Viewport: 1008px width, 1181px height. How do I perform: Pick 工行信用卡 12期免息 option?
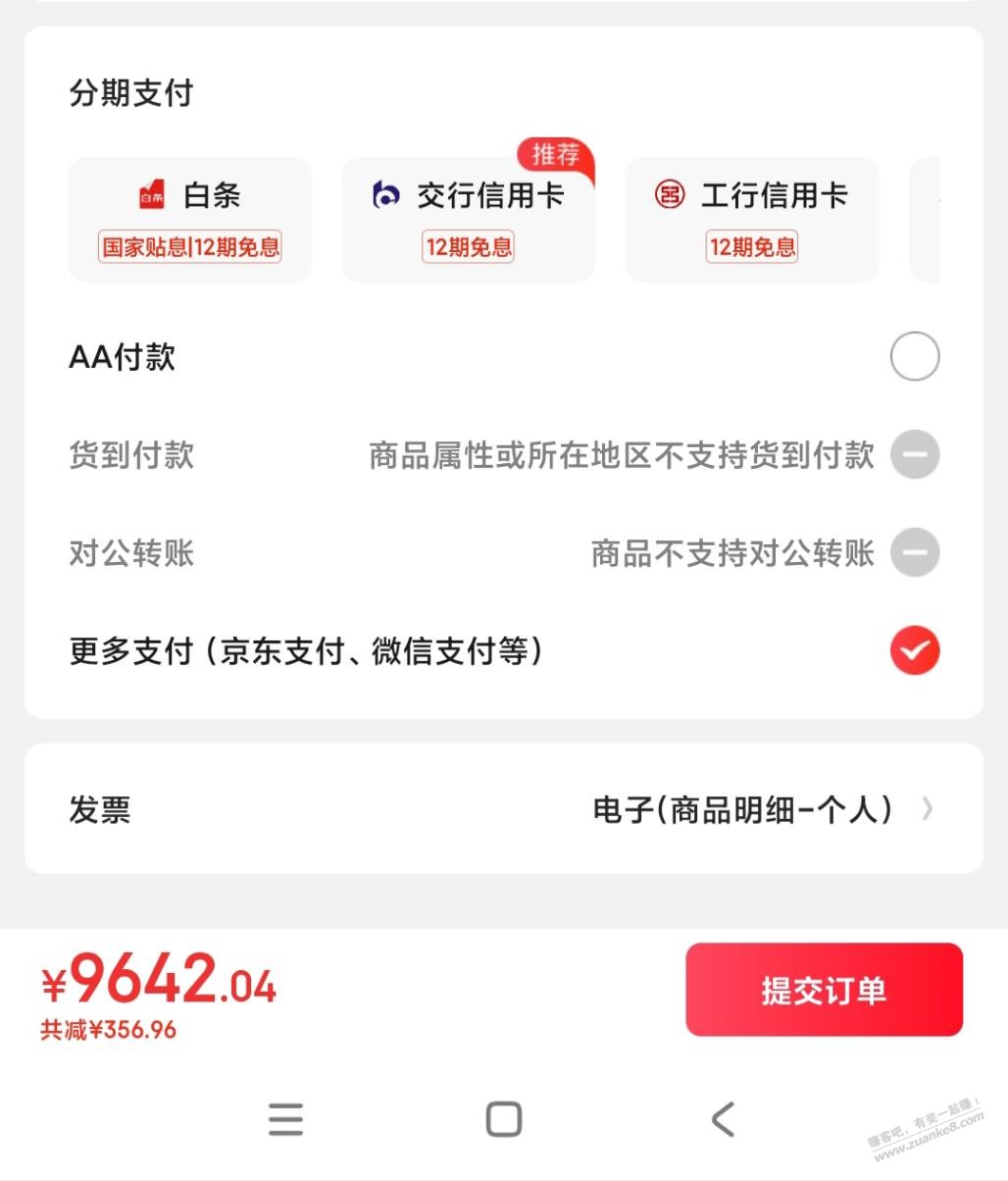click(752, 220)
